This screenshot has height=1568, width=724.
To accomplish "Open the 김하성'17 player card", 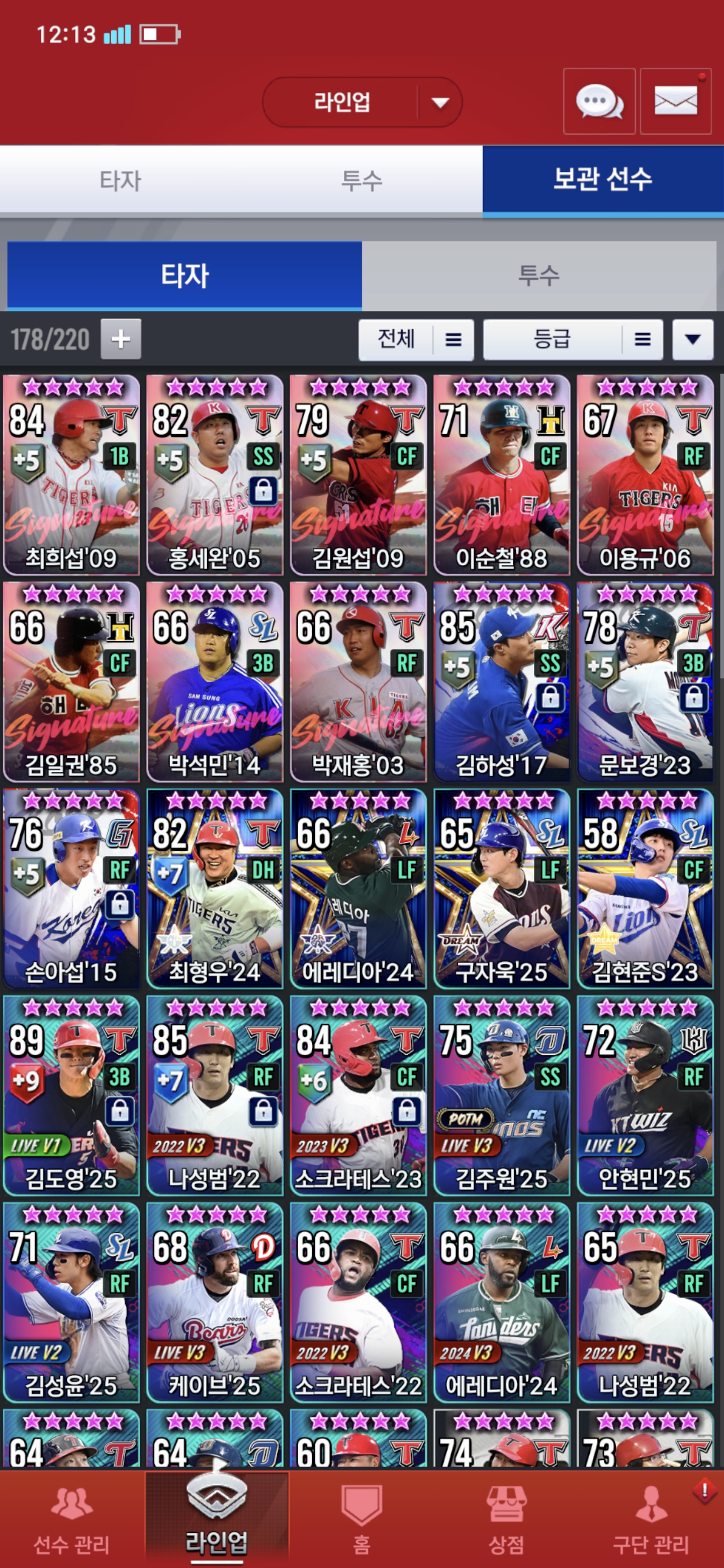I will [501, 682].
